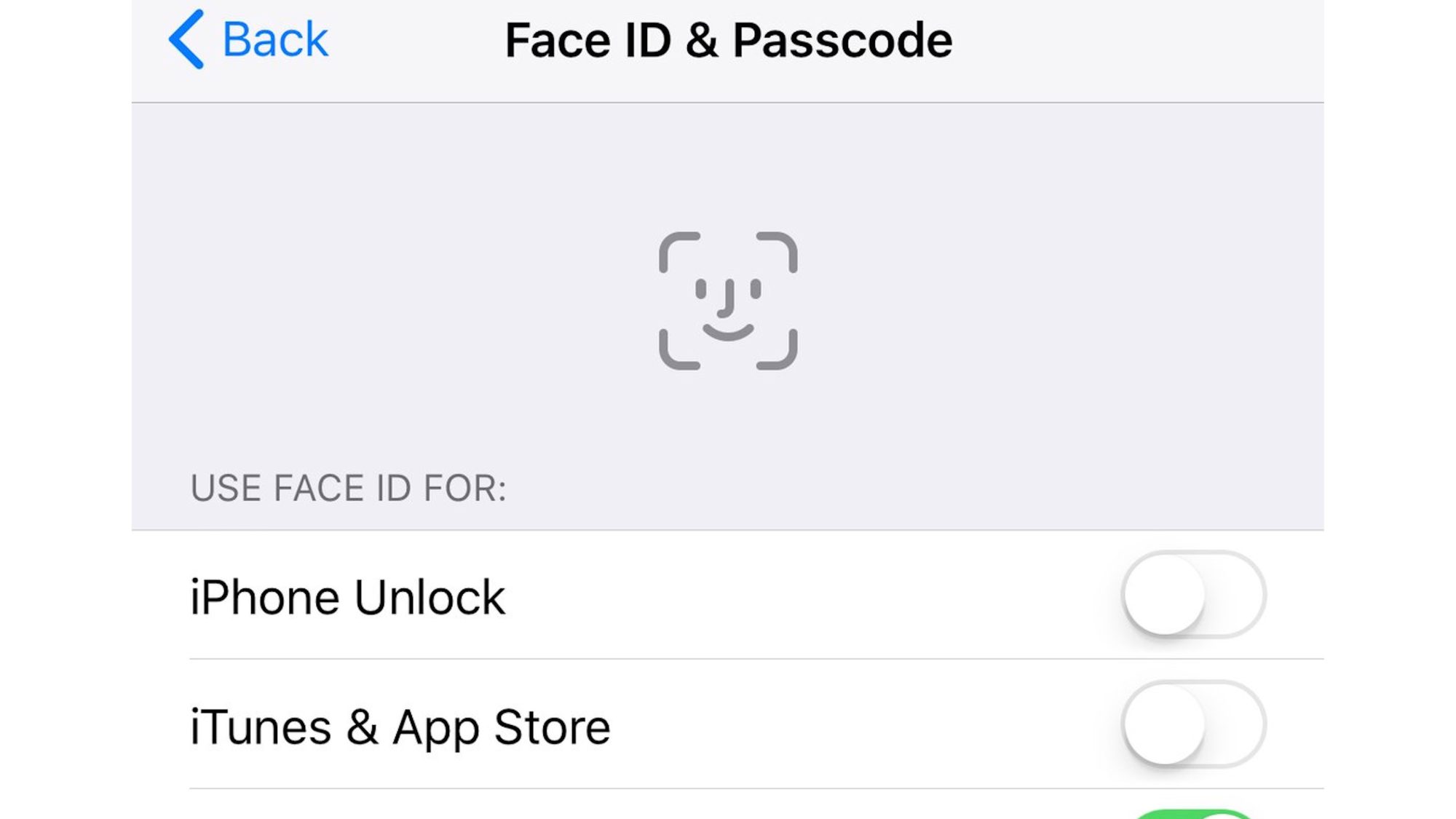Go back to the previous settings page
Viewport: 1456px width, 819px height.
point(249,39)
